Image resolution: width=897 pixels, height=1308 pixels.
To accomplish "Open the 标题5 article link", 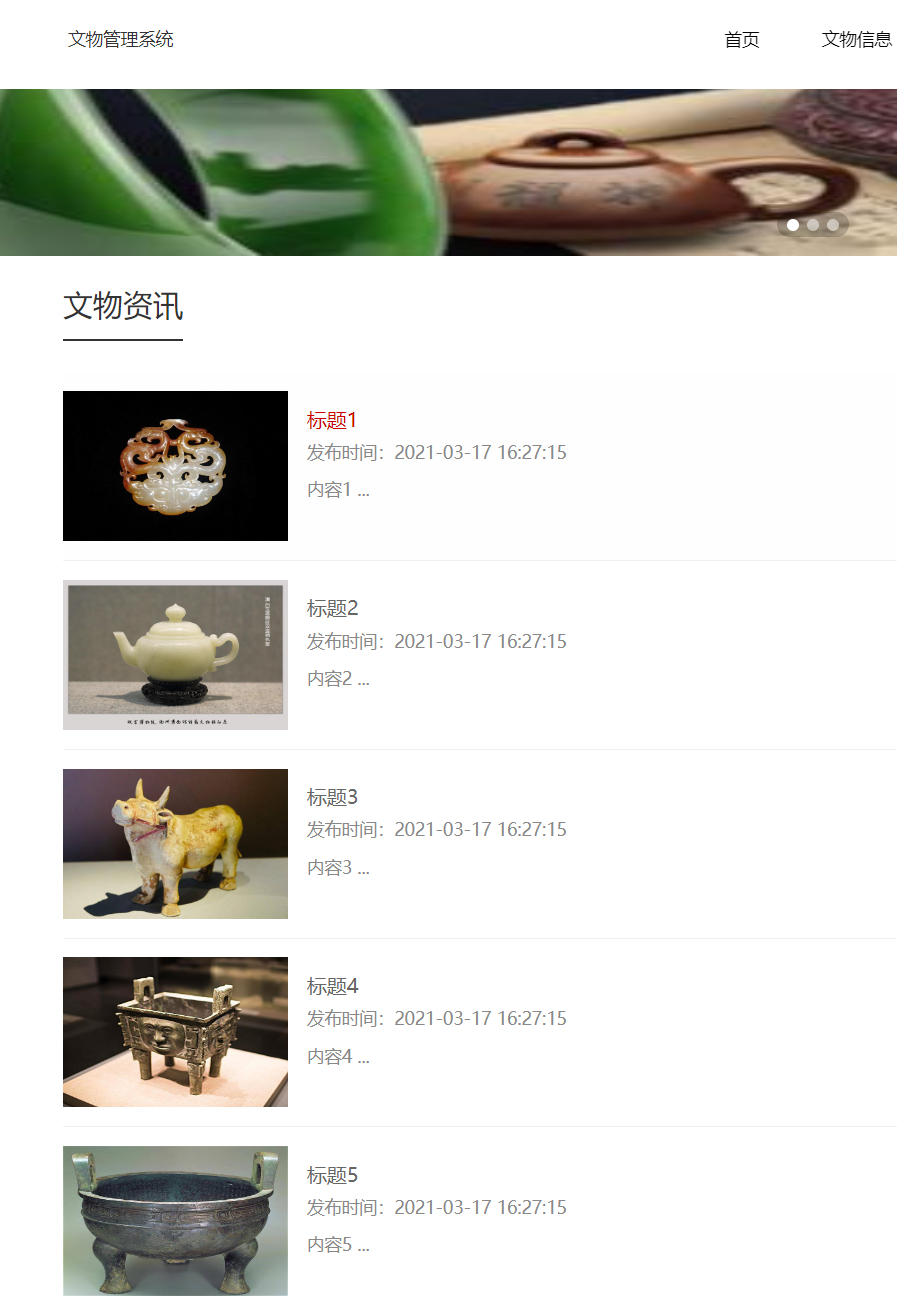I will (x=331, y=1175).
